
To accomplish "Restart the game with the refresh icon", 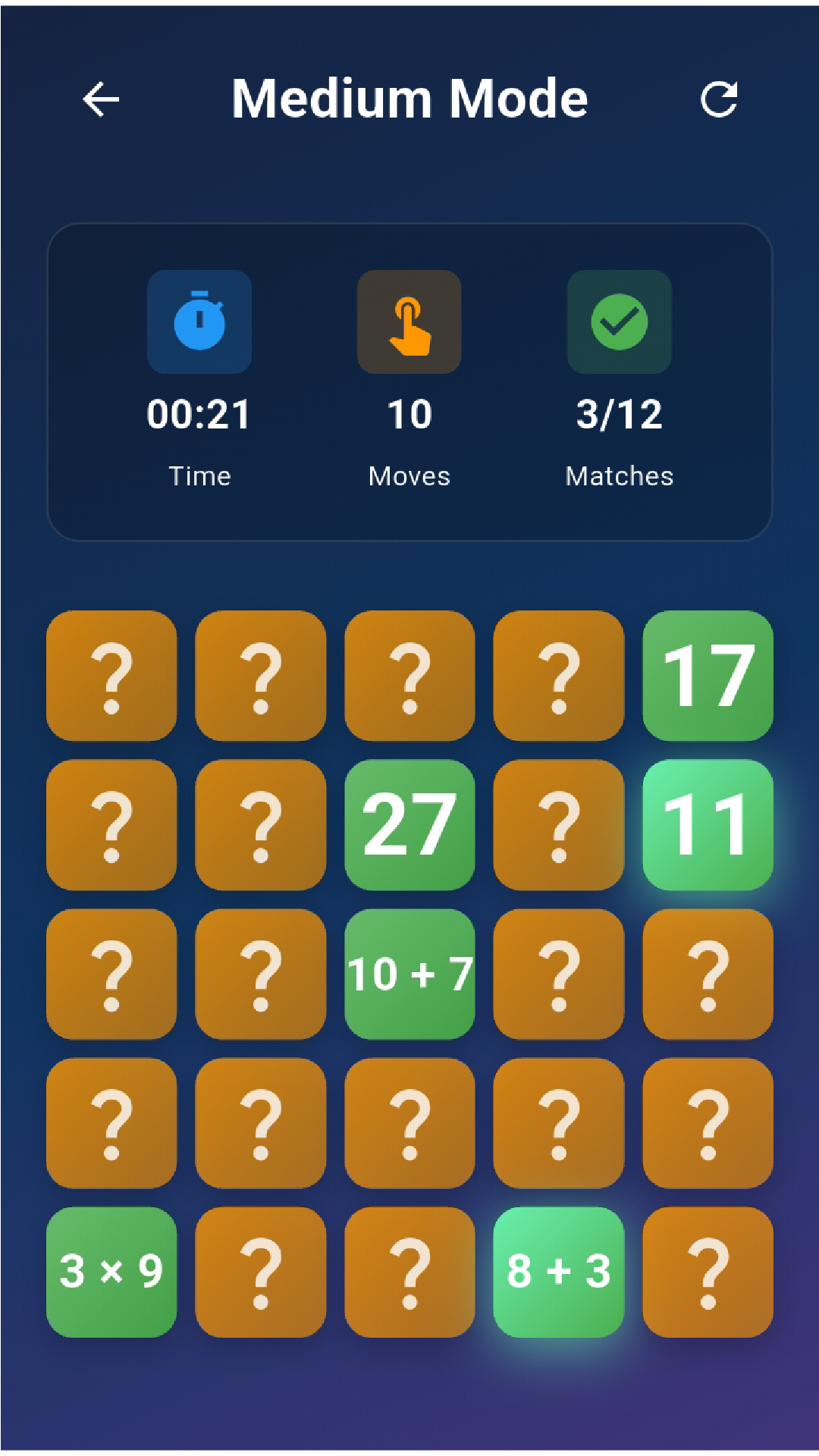I will pyautogui.click(x=719, y=99).
